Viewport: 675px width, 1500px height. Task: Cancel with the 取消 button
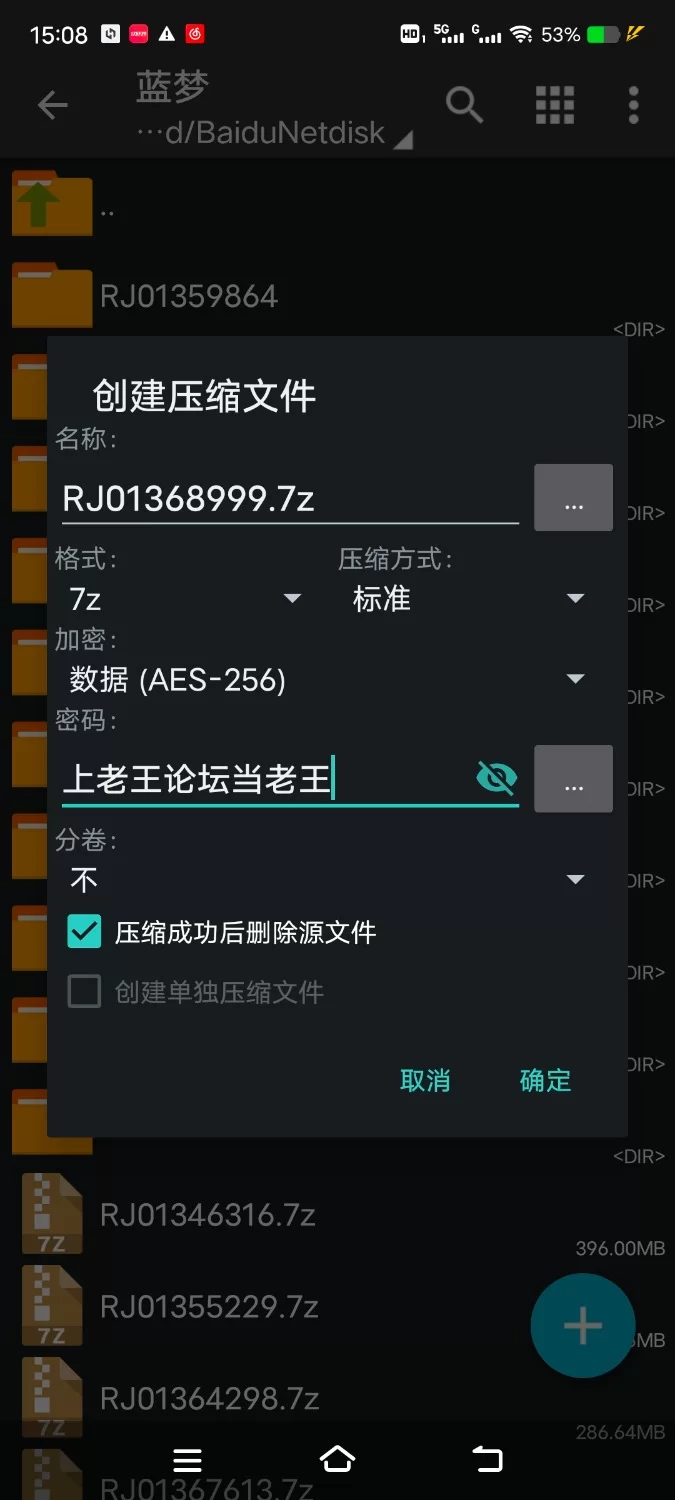coord(425,1080)
